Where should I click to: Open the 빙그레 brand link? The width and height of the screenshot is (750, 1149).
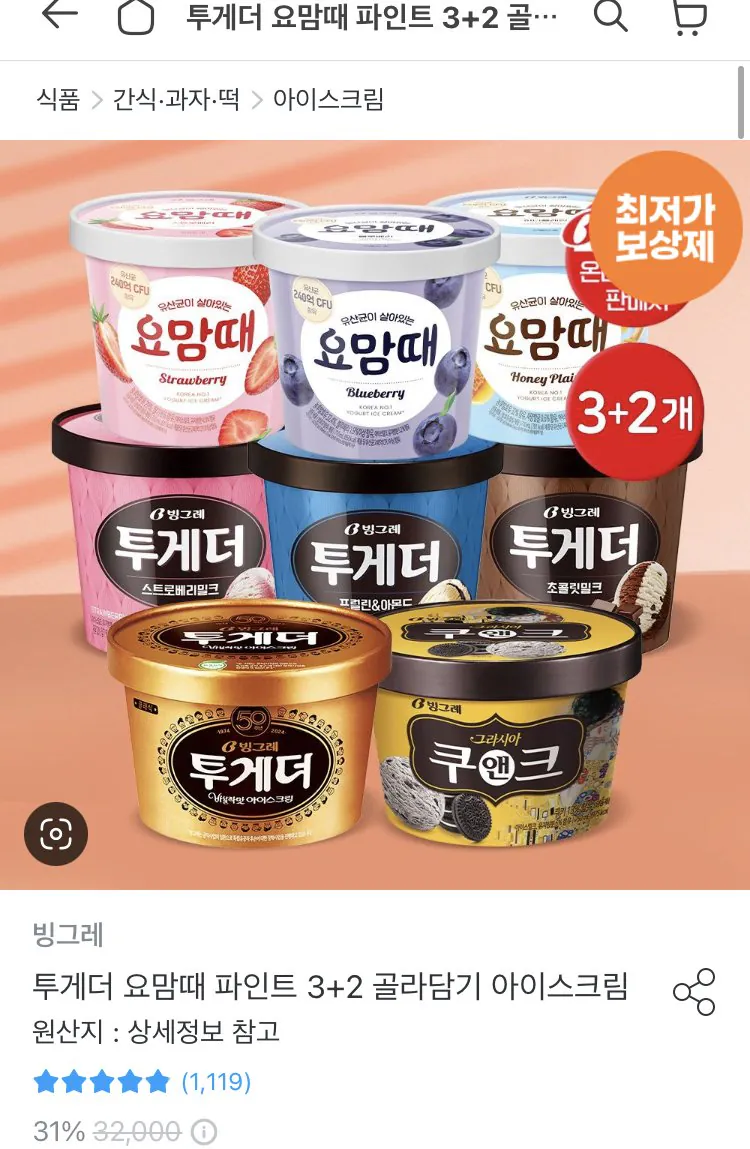(68, 935)
